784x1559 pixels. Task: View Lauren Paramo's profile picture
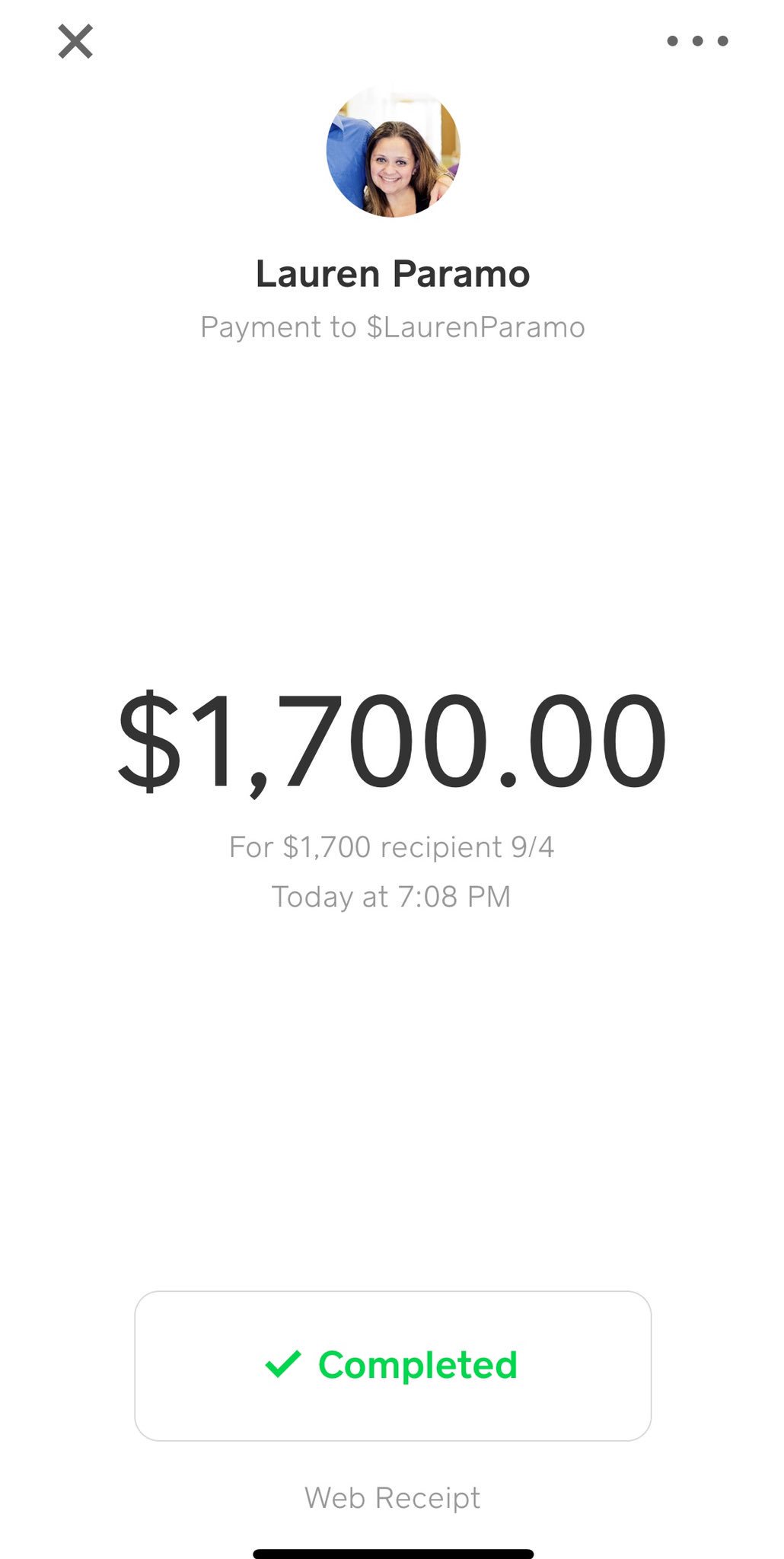point(393,151)
